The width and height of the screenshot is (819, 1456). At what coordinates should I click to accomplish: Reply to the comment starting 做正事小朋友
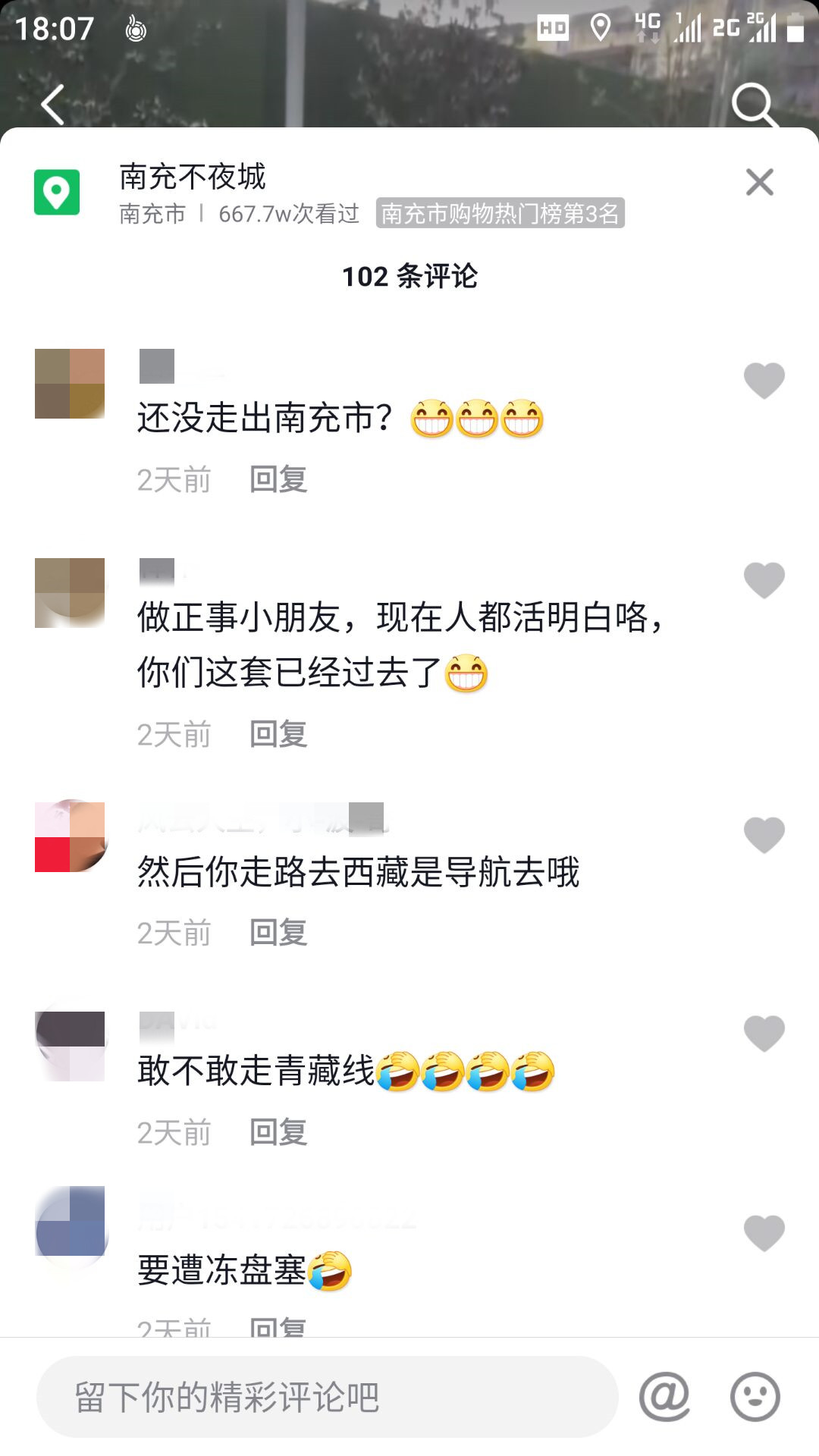coord(278,735)
